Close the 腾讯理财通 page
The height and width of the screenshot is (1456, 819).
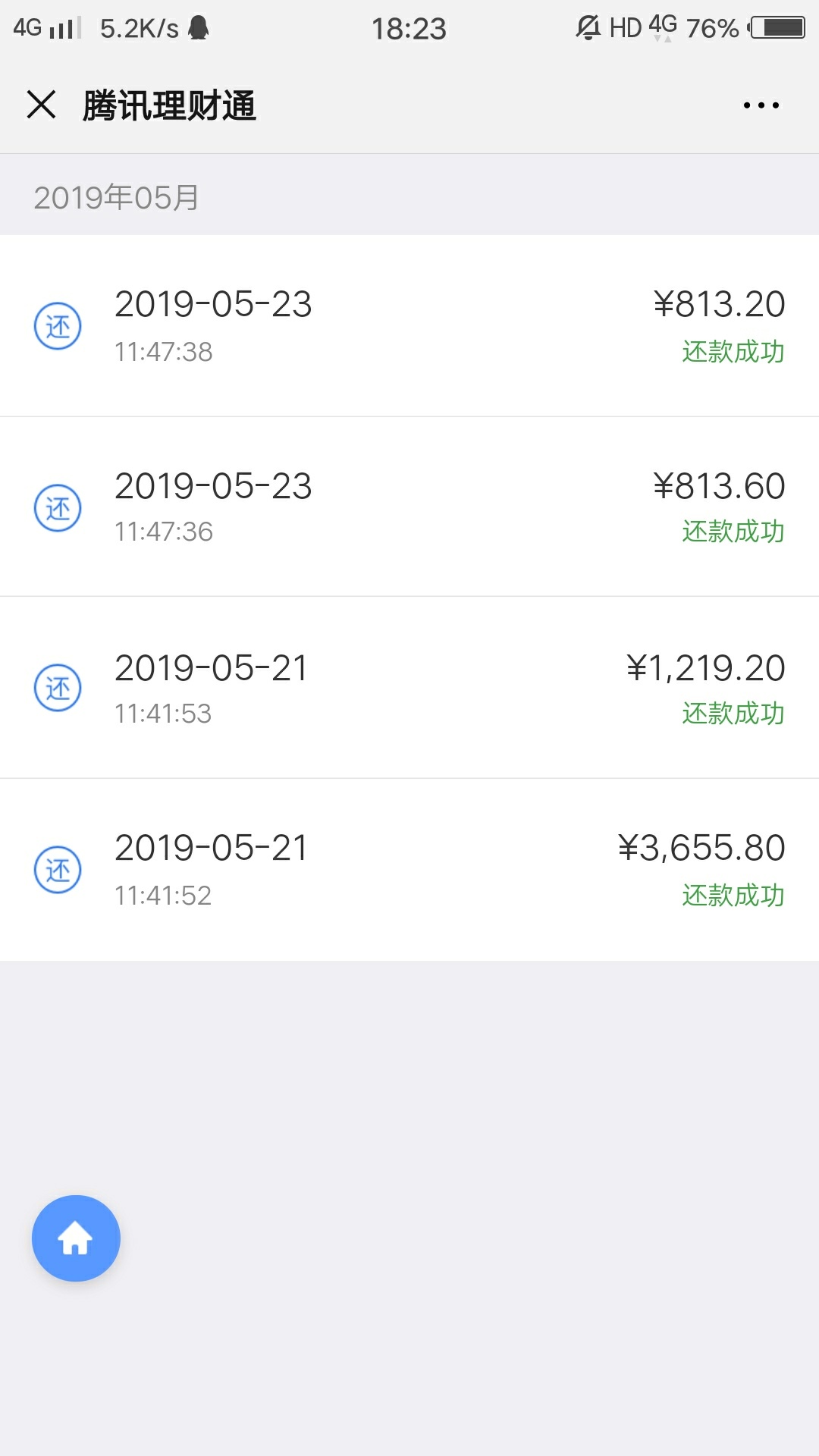tap(42, 105)
